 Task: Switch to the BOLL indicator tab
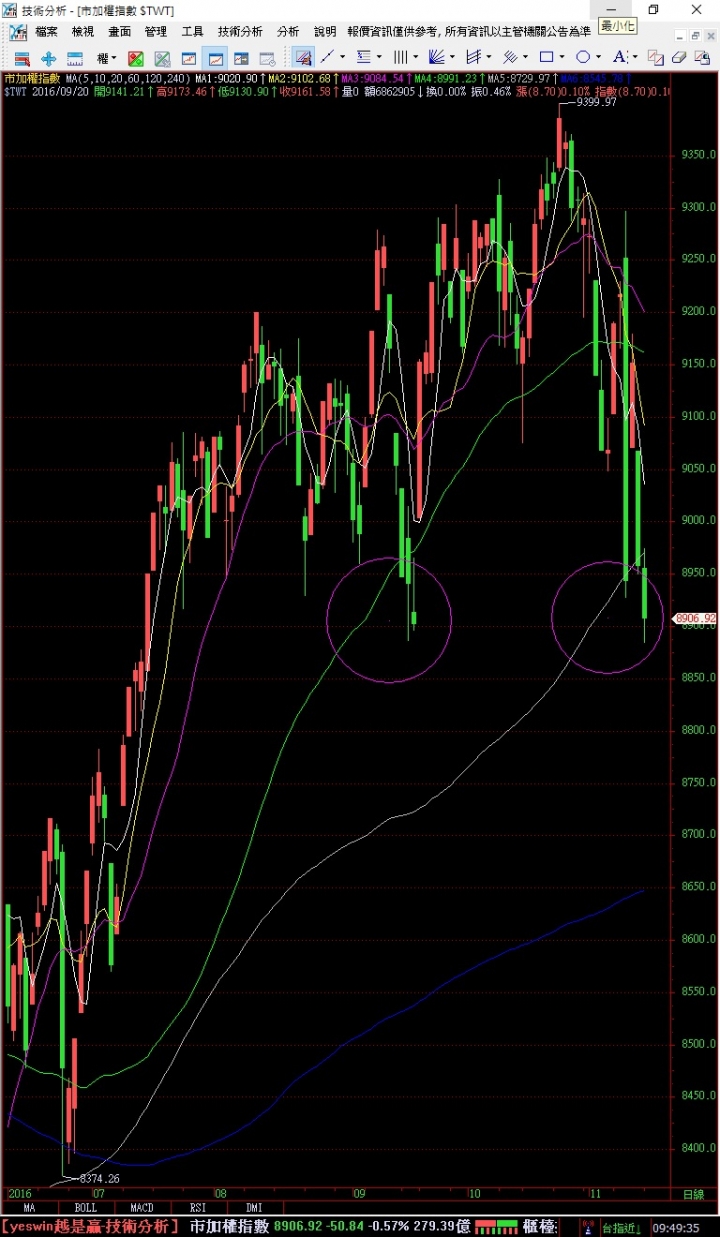click(x=85, y=1208)
